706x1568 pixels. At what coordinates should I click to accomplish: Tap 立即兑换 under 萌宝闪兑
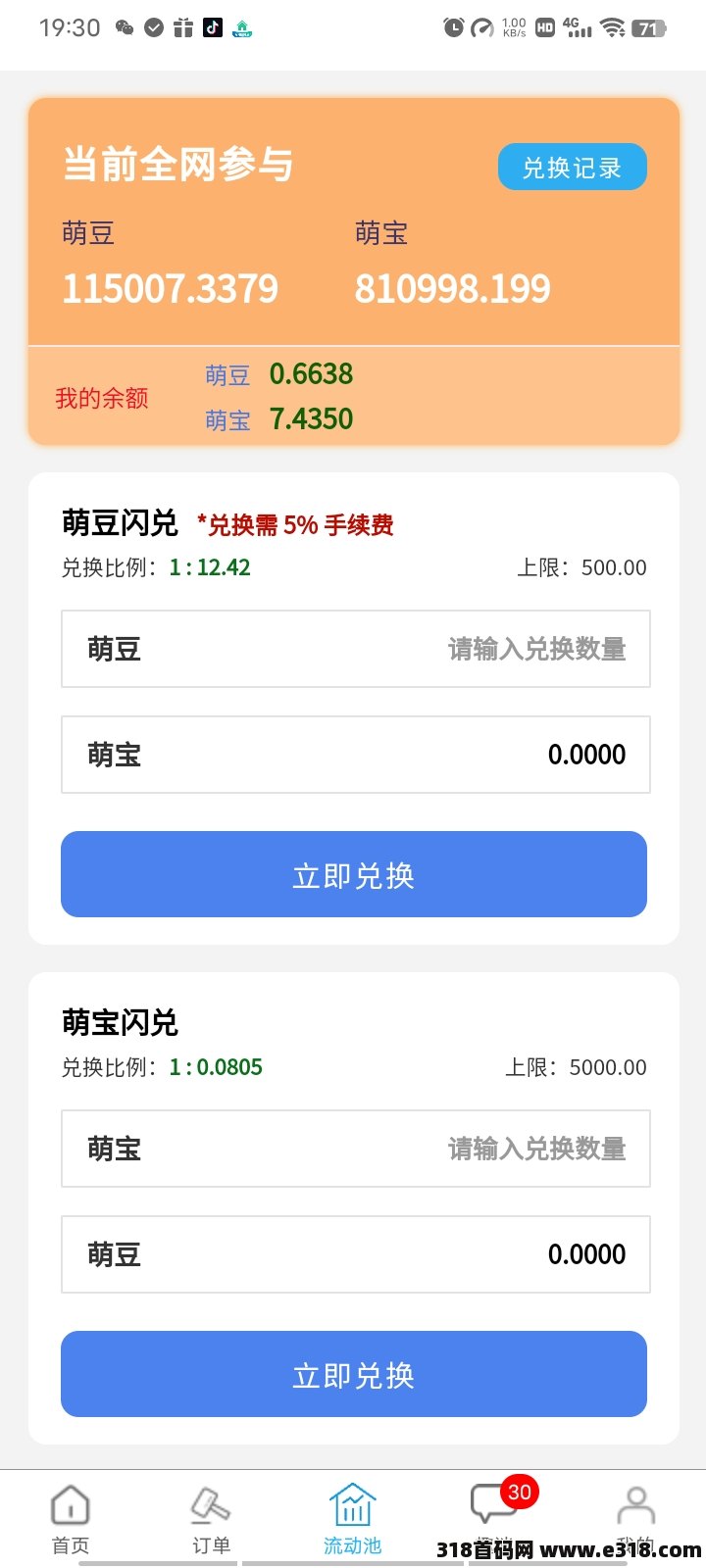[354, 1374]
